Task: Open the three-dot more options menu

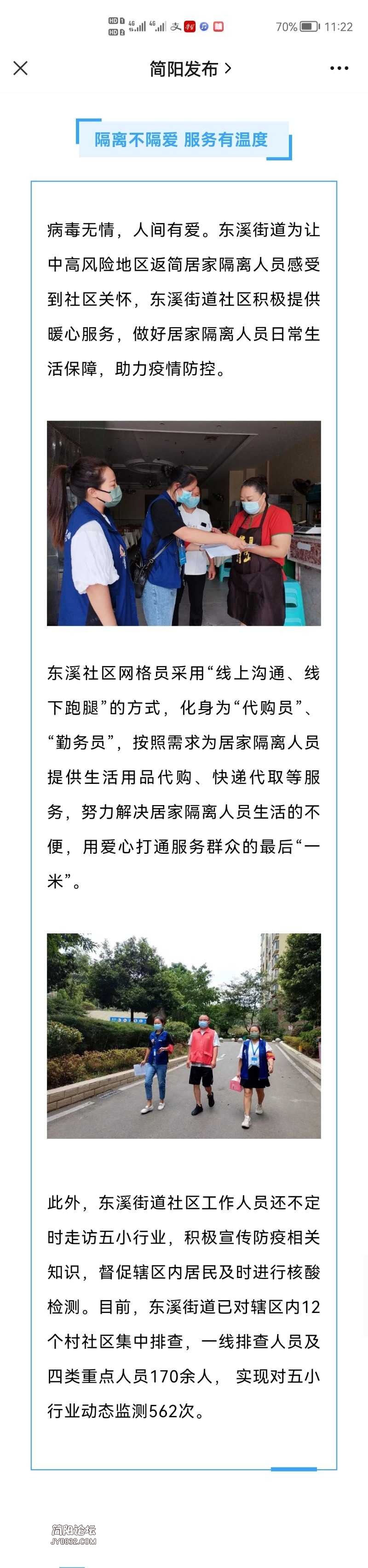Action: (x=339, y=68)
